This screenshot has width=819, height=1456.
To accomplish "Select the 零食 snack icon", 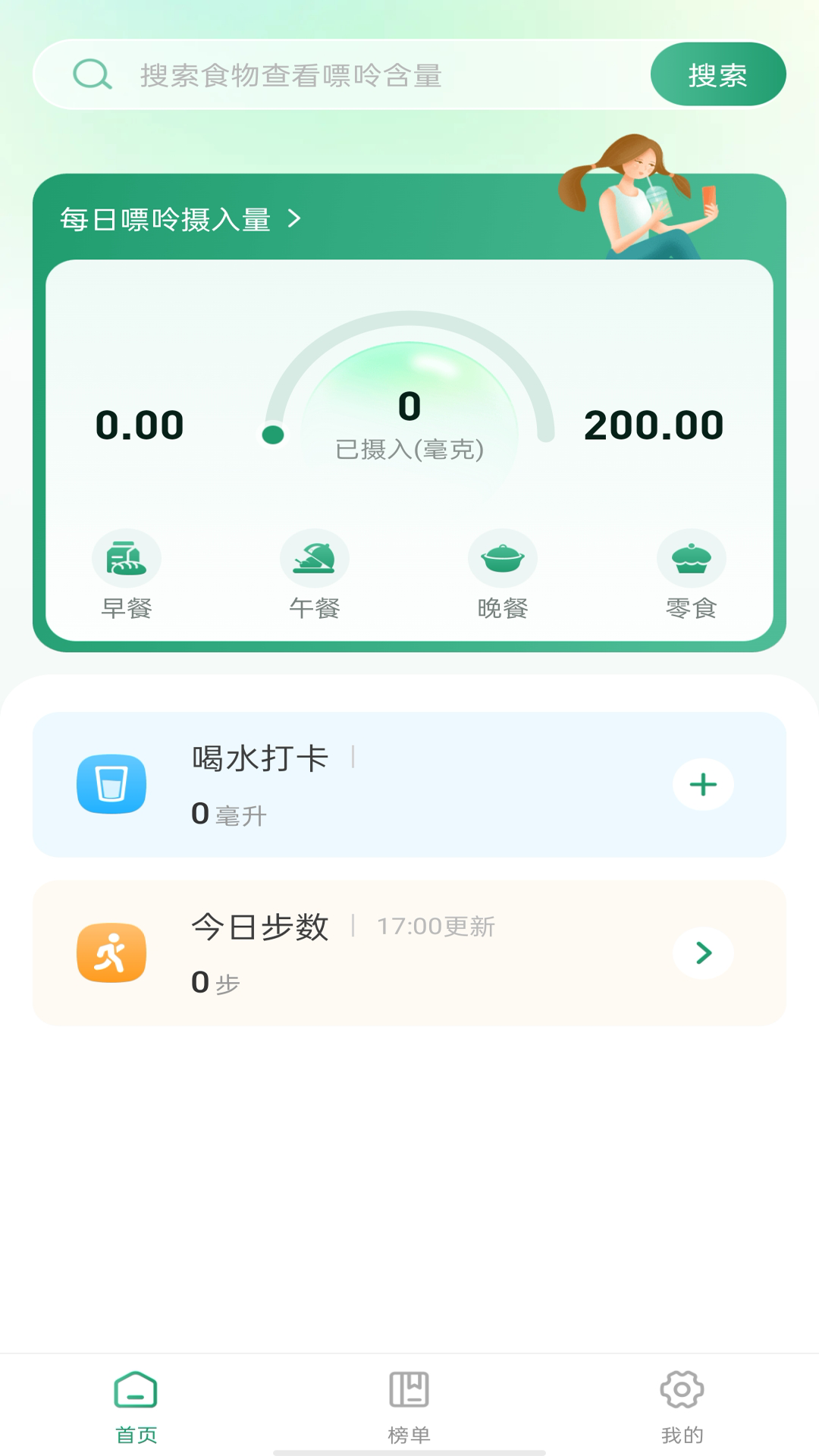I will (691, 560).
